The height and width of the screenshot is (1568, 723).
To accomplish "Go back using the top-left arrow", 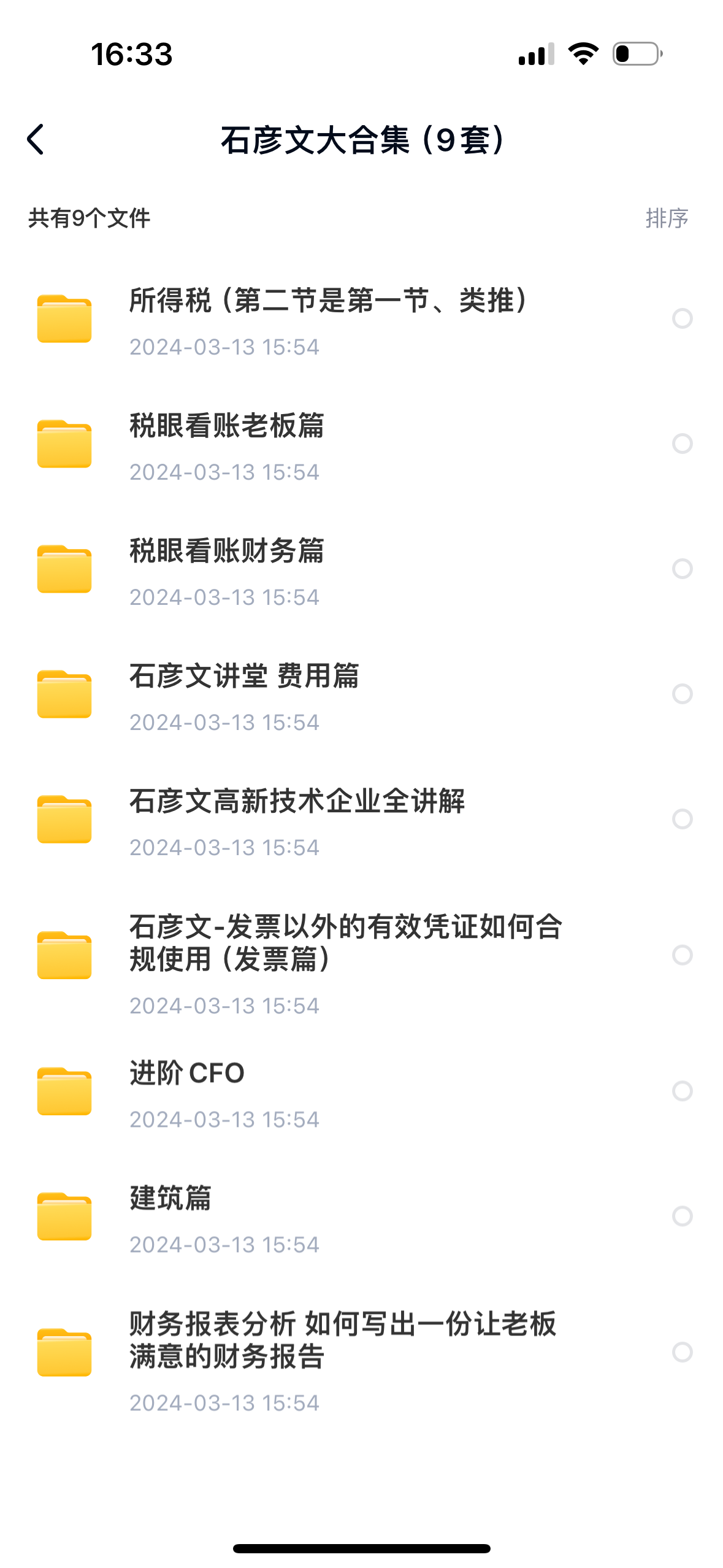I will click(x=36, y=139).
